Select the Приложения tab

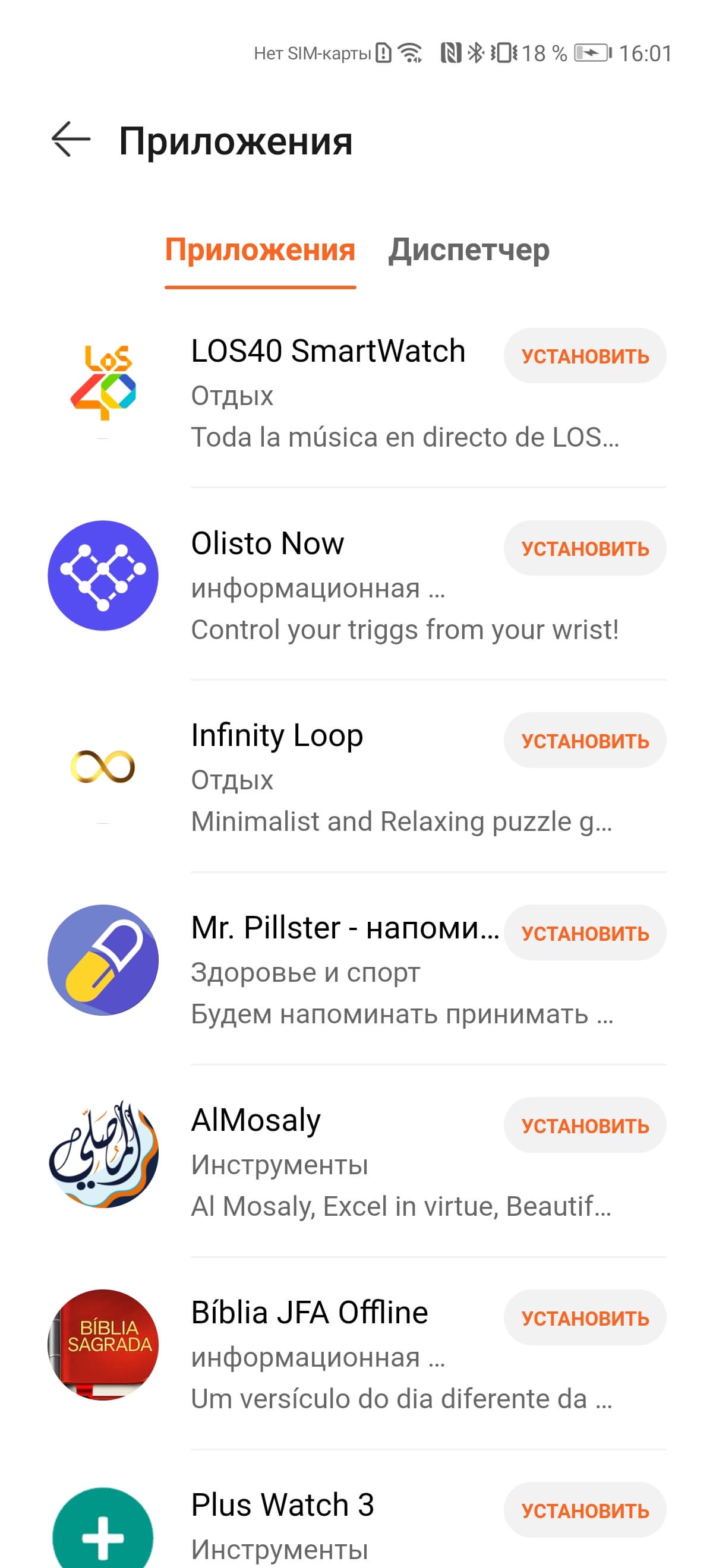pos(260,250)
